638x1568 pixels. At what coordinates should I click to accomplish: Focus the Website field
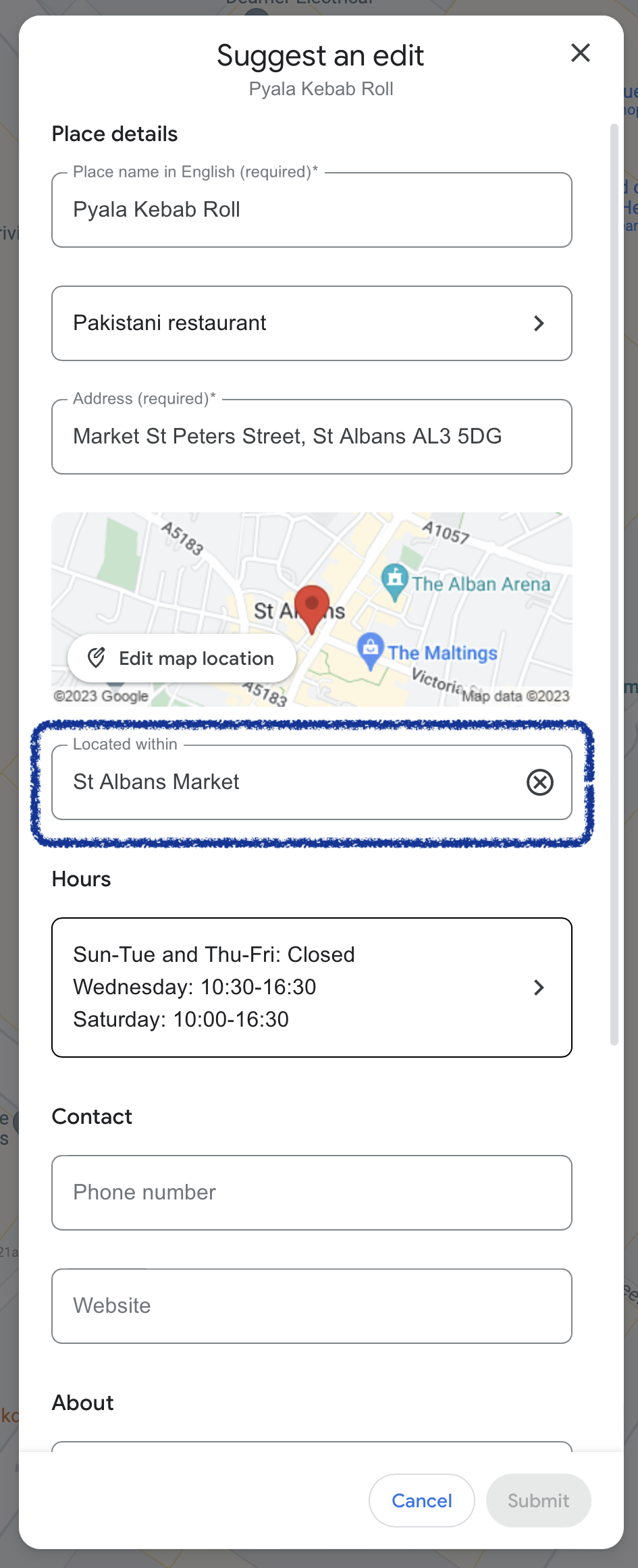point(311,1306)
